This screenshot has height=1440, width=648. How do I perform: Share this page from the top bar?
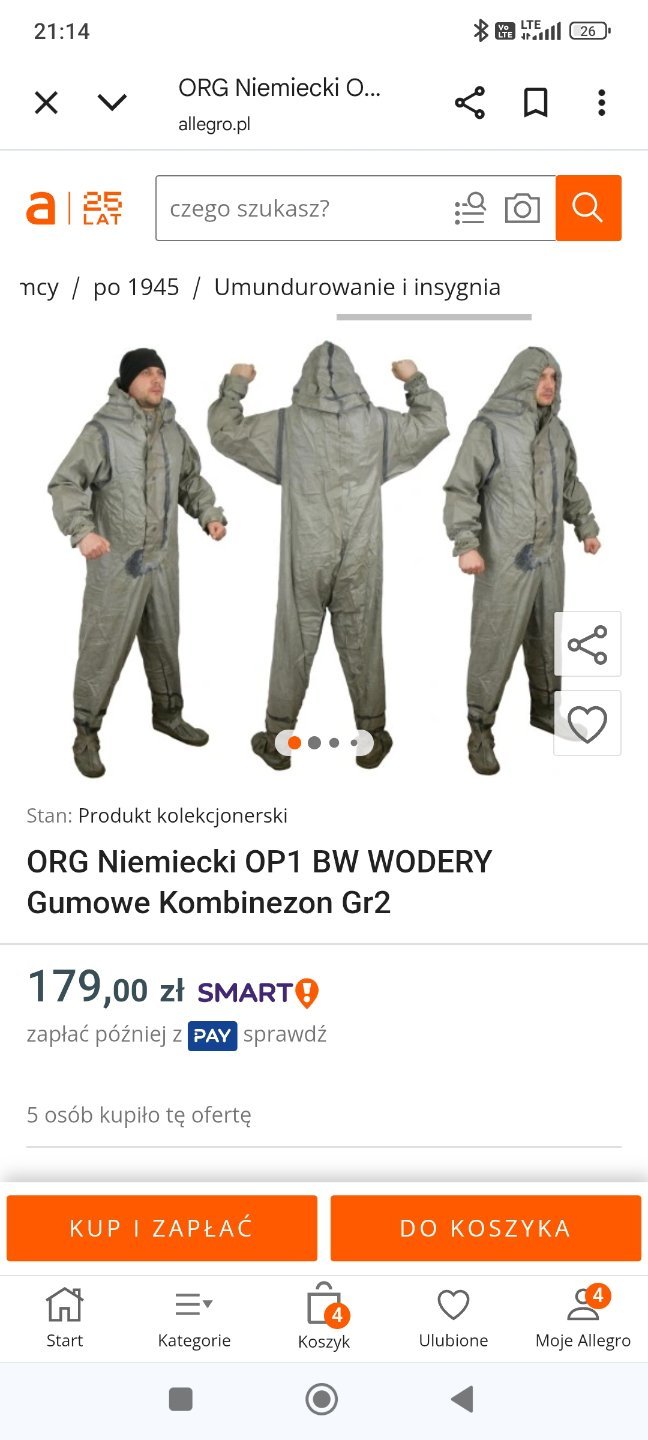coord(469,103)
